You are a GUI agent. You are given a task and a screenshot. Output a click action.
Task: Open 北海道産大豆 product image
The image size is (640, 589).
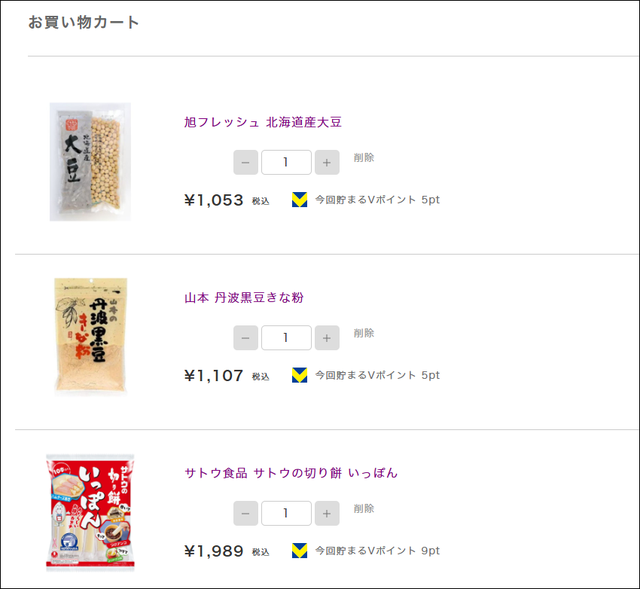pos(90,161)
